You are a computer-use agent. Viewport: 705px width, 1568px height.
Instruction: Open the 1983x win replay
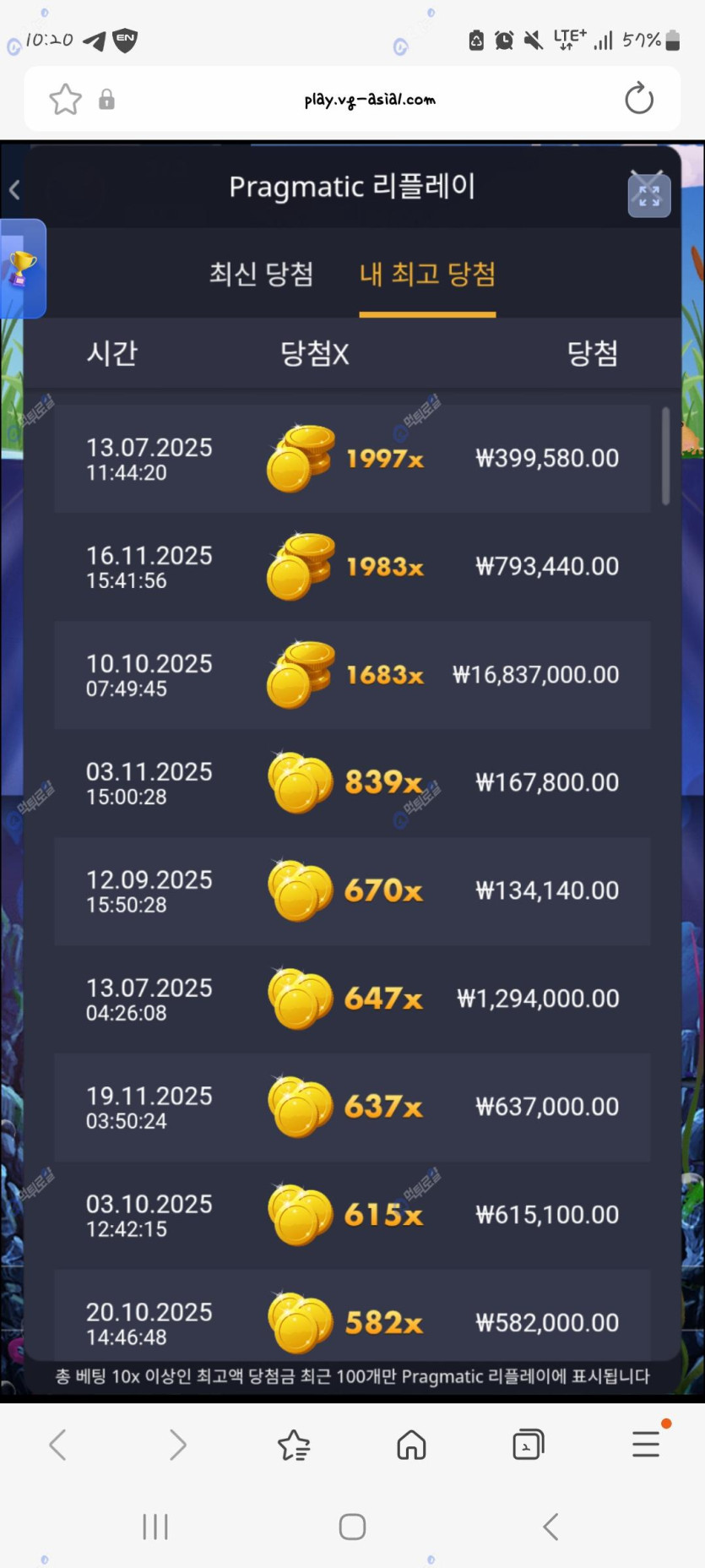pos(352,567)
